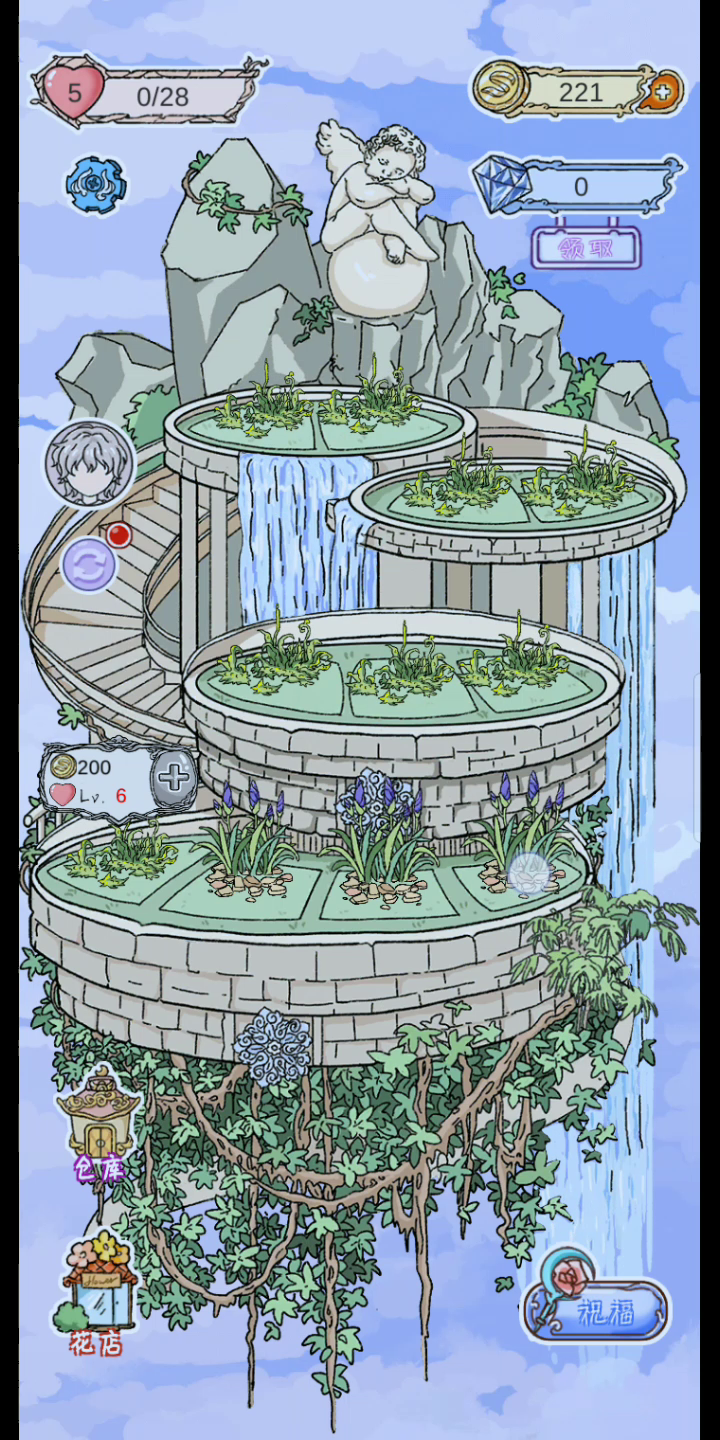720x1440 pixels.
Task: Tap the purple refresh icon
Action: click(x=89, y=564)
